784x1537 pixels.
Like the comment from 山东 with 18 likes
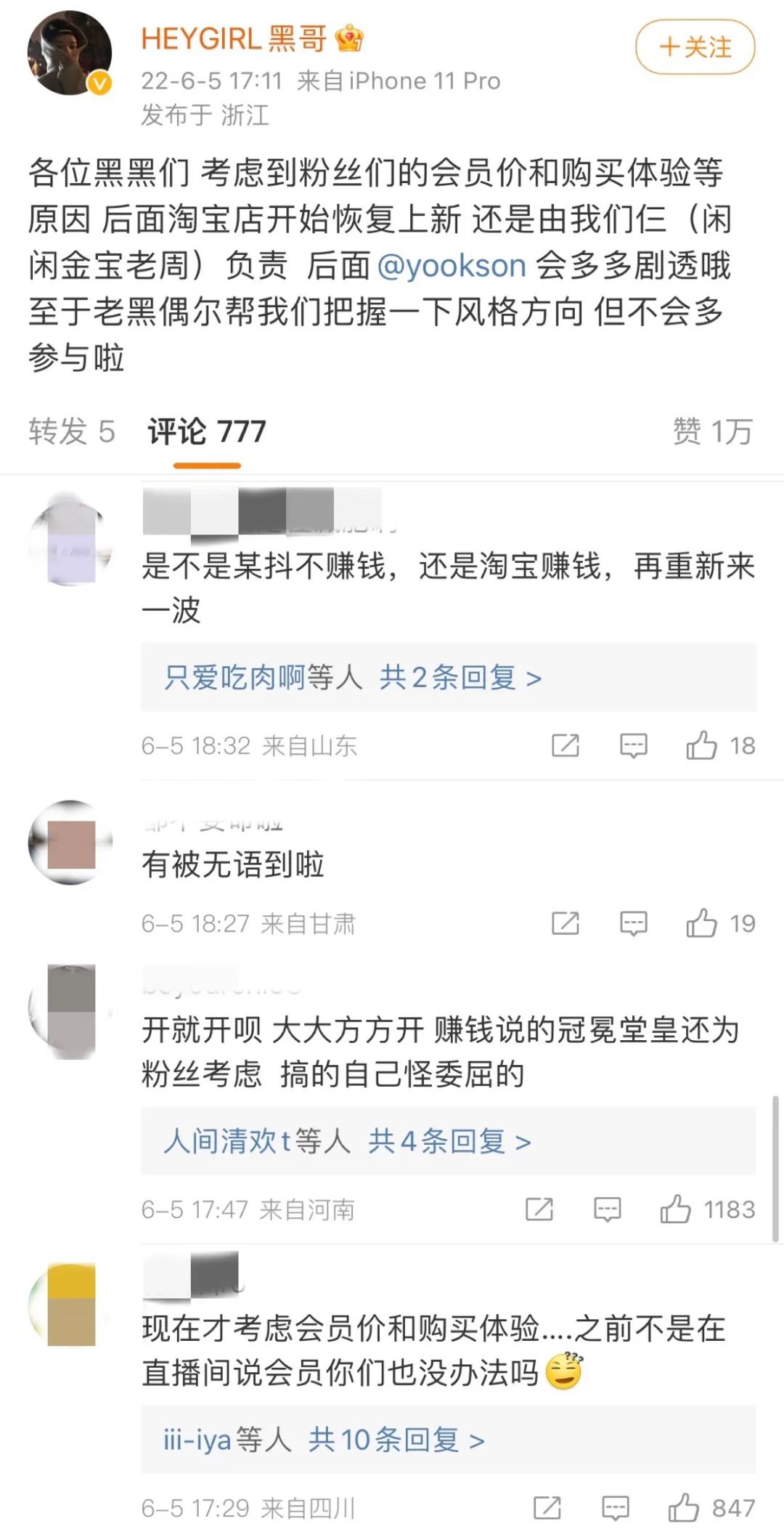702,746
